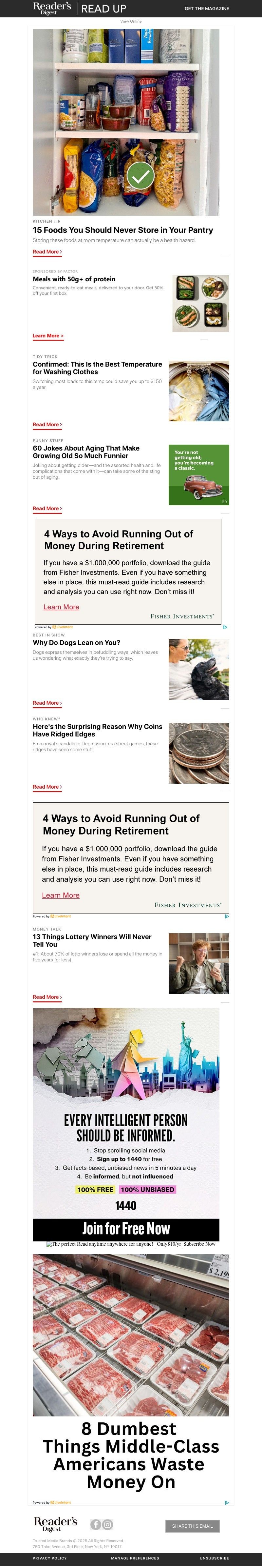Open Manage Preferences link
Screen dimensions: 262x1568
[135, 1558]
